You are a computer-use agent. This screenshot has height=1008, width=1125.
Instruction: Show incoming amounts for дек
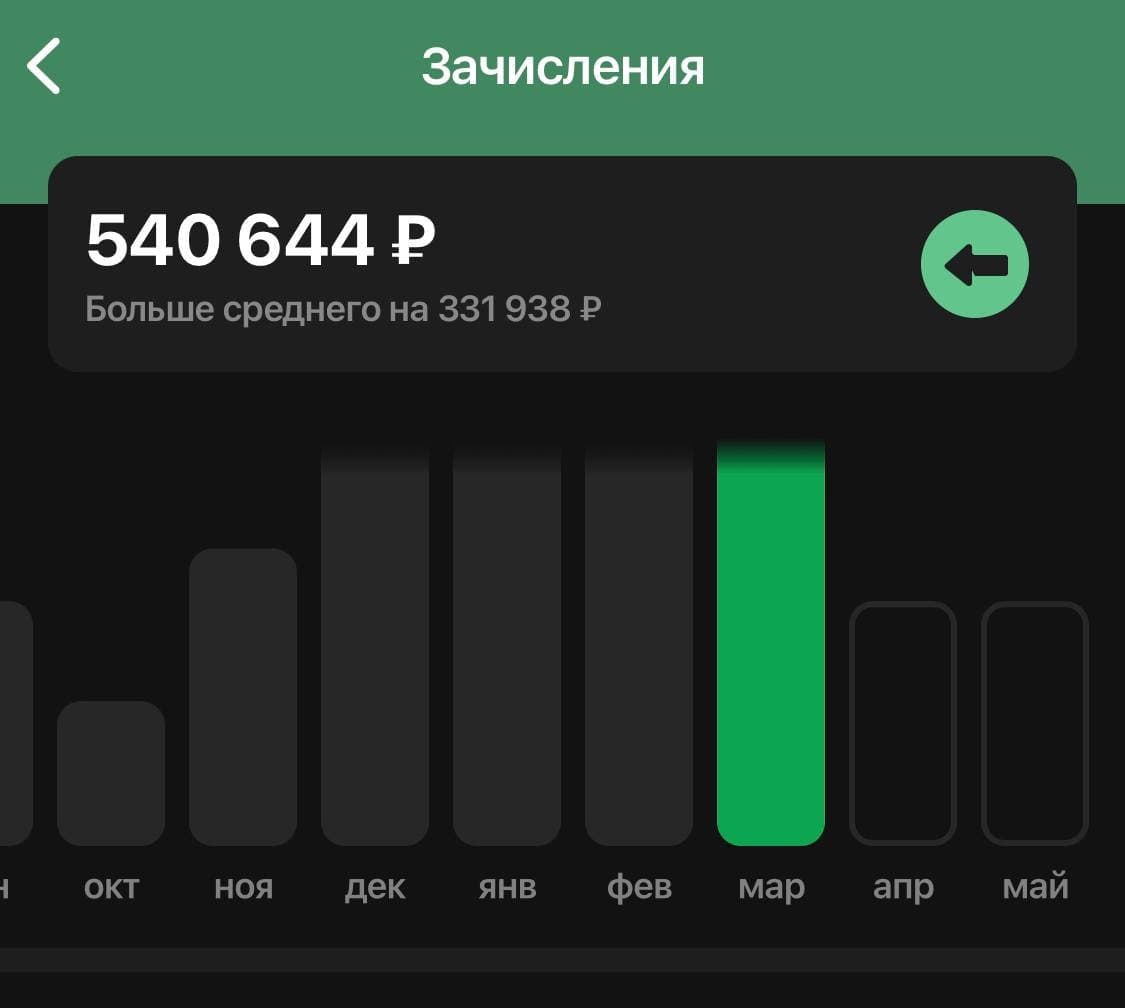[375, 645]
